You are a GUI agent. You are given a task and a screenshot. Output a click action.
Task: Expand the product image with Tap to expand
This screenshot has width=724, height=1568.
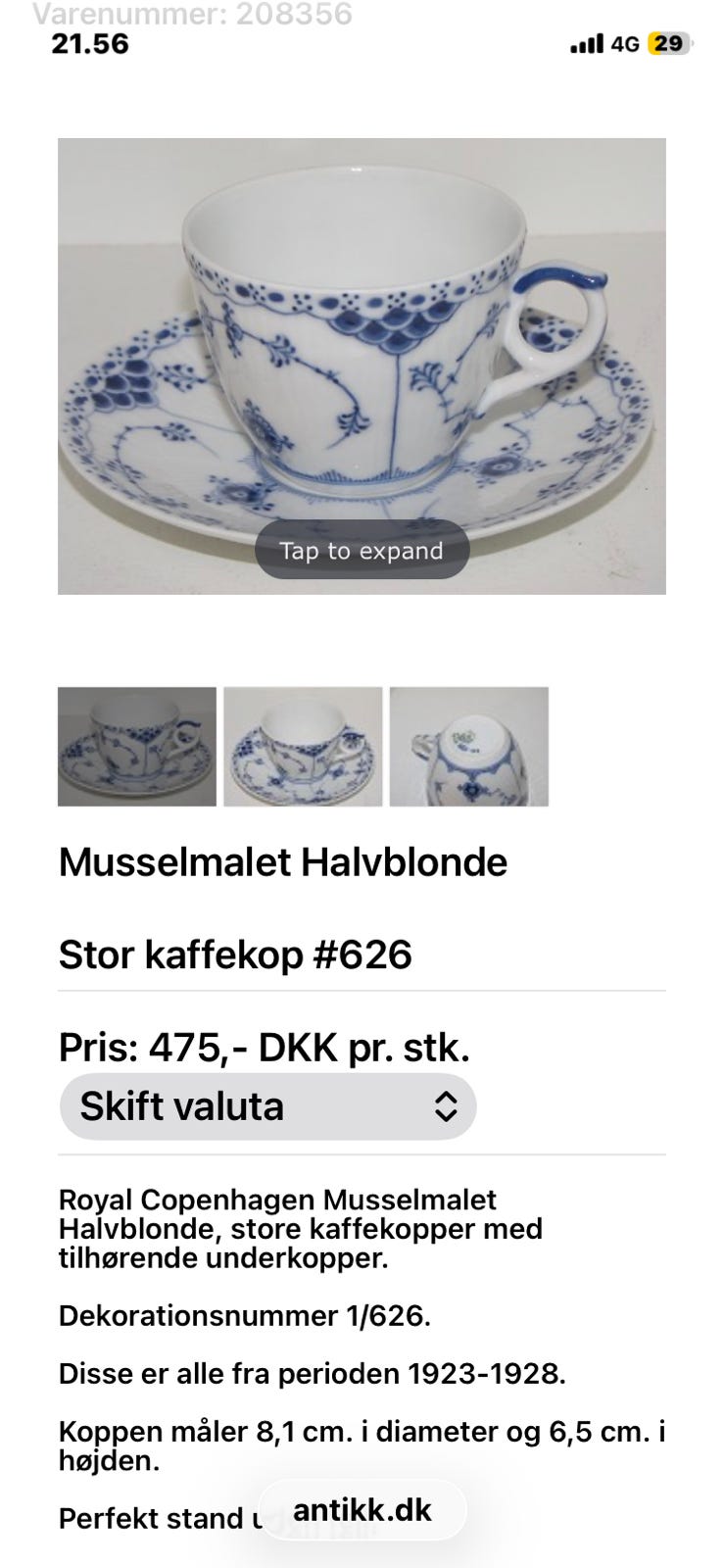360,550
